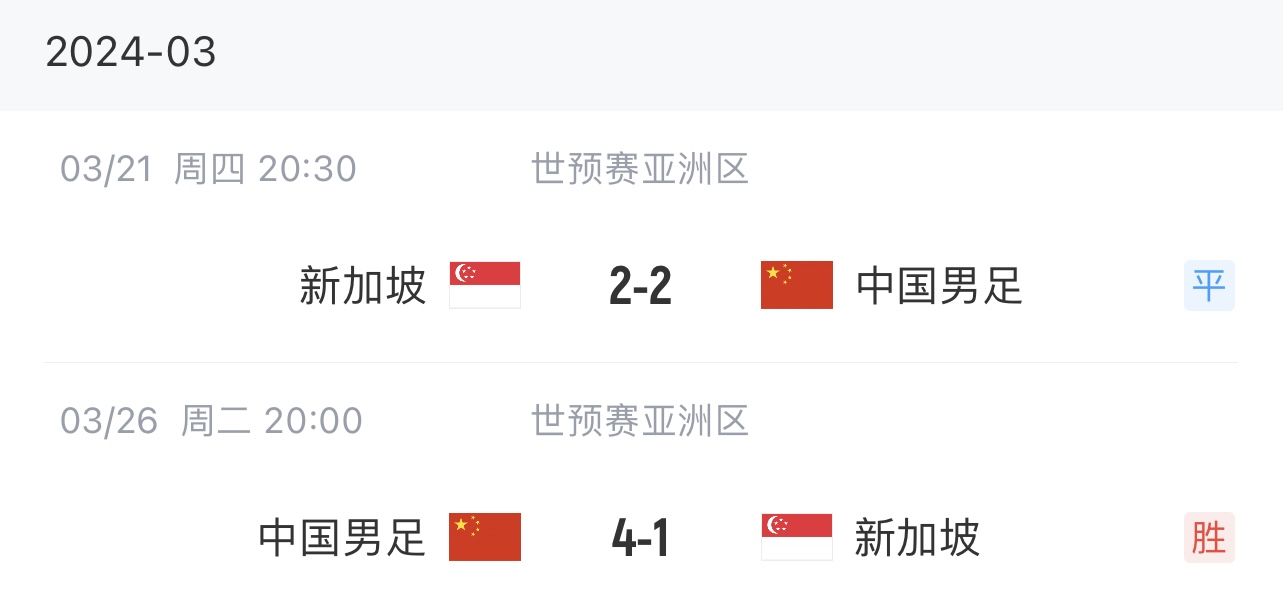Open the 03/26 China vs Singapore 4-1 match
The height and width of the screenshot is (605, 1283).
click(x=640, y=538)
